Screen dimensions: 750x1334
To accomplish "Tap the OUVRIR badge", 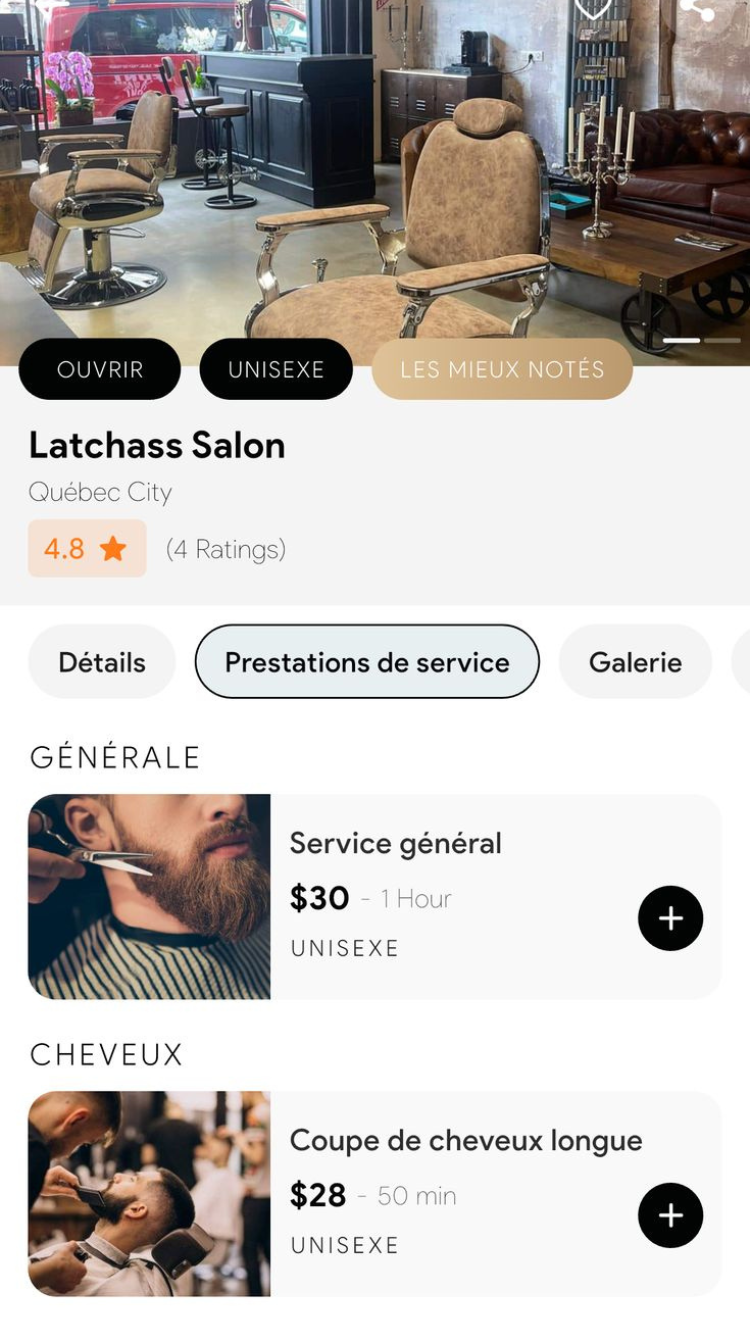I will [99, 369].
